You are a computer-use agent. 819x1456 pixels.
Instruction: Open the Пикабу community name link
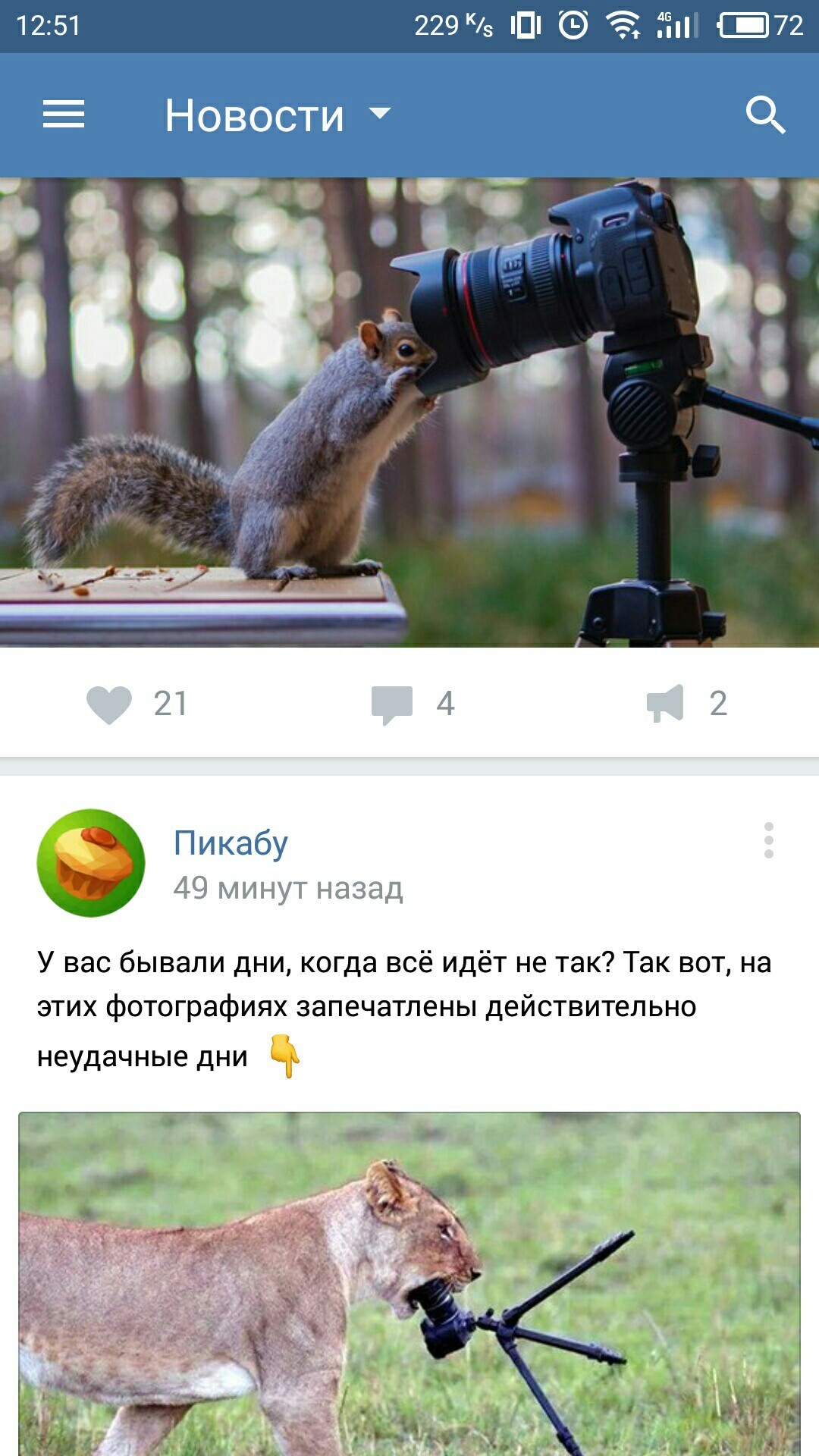pos(231,843)
